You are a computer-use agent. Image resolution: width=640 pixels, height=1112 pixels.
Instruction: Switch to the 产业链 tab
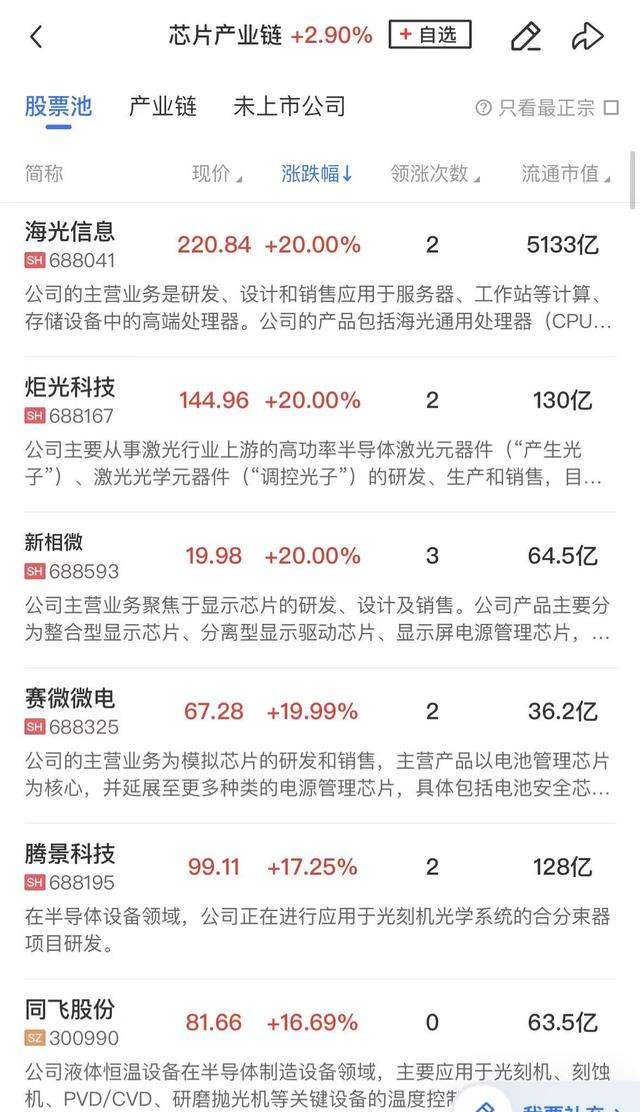pyautogui.click(x=163, y=106)
